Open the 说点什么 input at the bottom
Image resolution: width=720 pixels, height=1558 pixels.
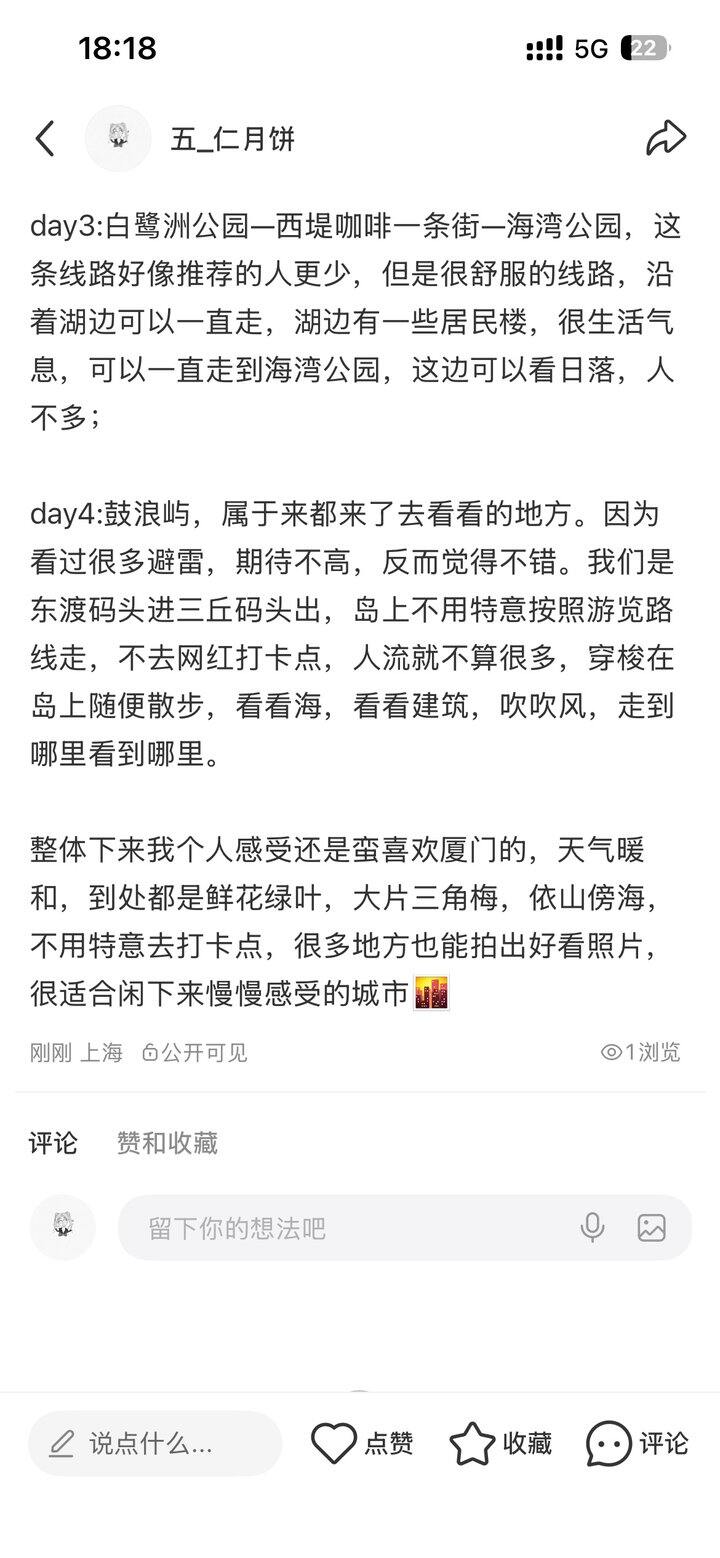[155, 1443]
